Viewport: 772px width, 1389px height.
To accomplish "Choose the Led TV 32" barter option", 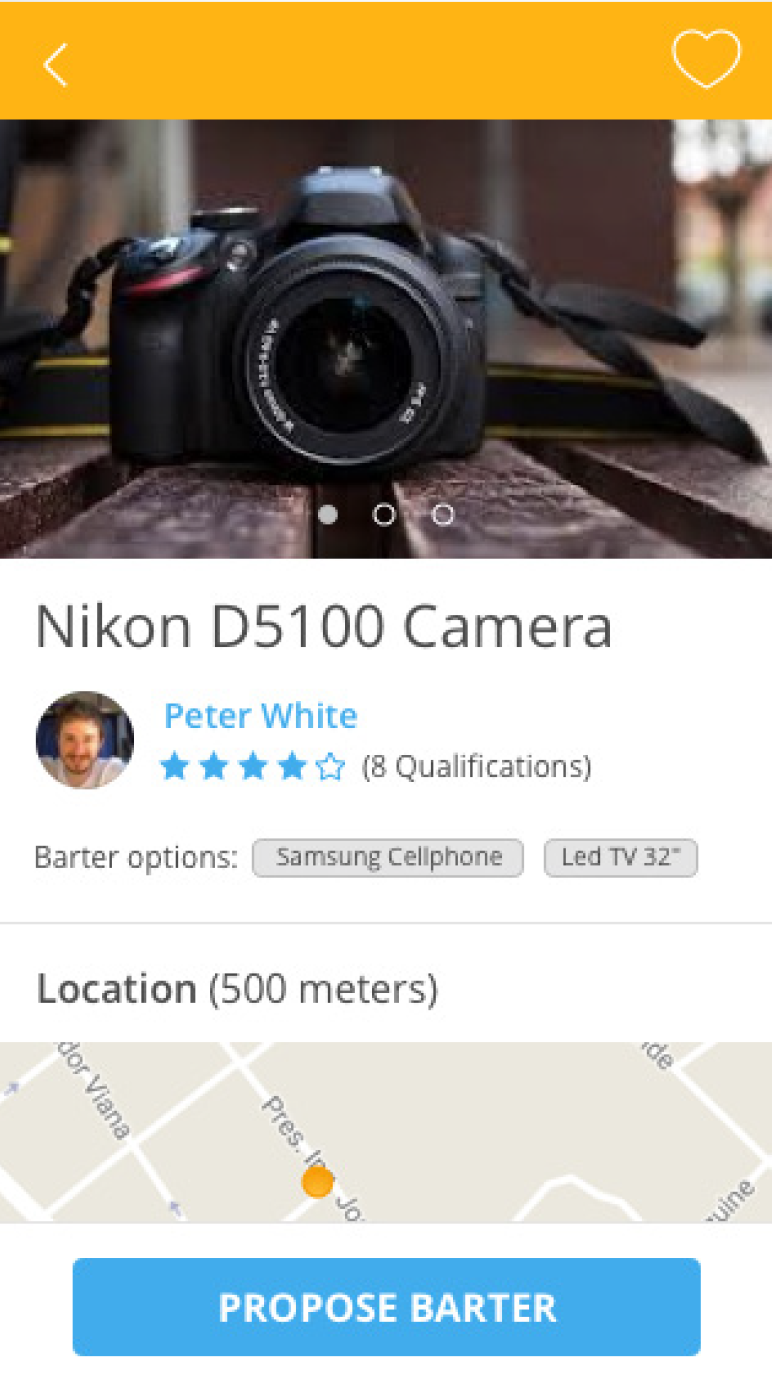I will pos(620,858).
